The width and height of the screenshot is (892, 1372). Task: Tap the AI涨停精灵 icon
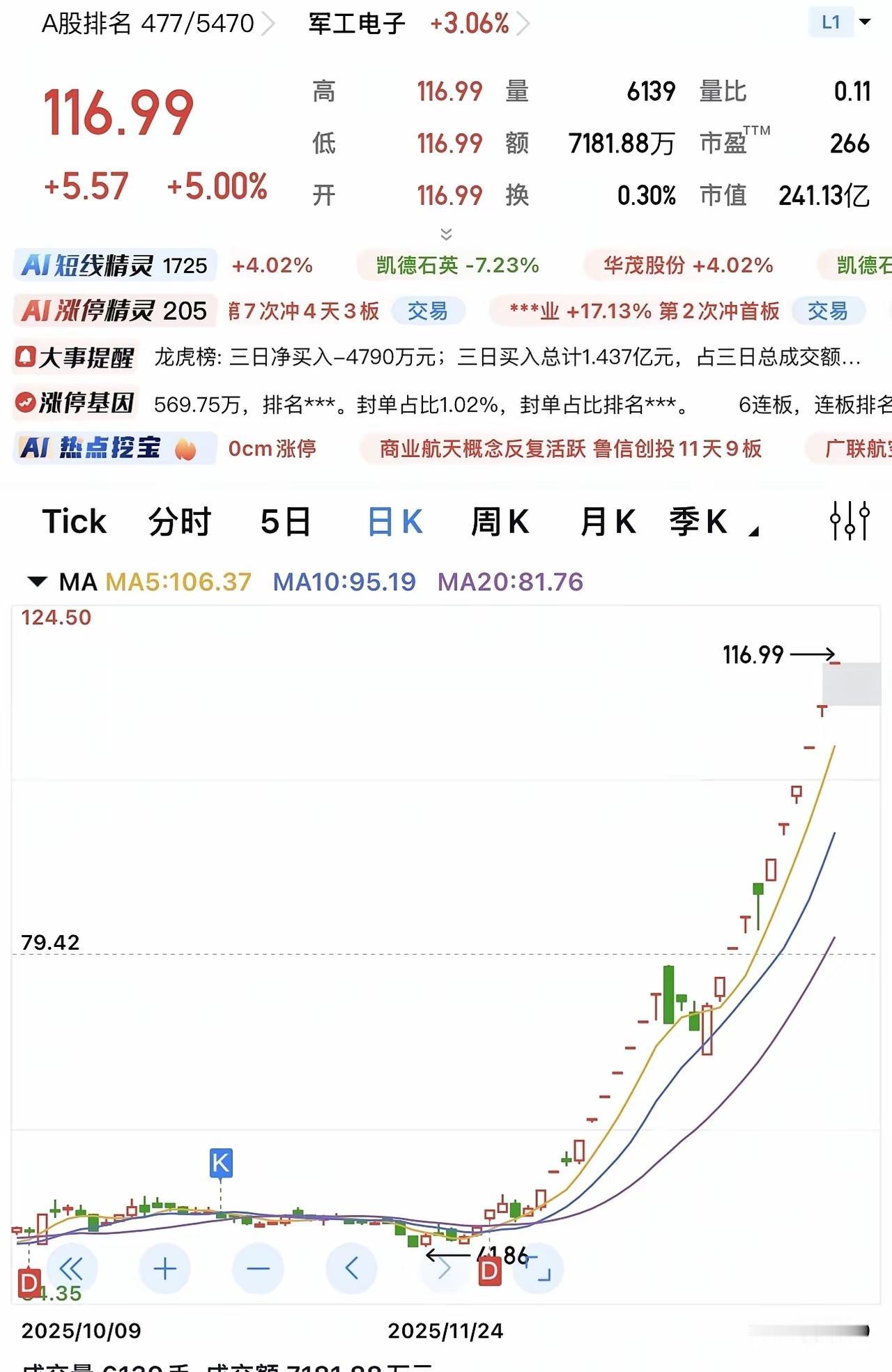tap(38, 311)
